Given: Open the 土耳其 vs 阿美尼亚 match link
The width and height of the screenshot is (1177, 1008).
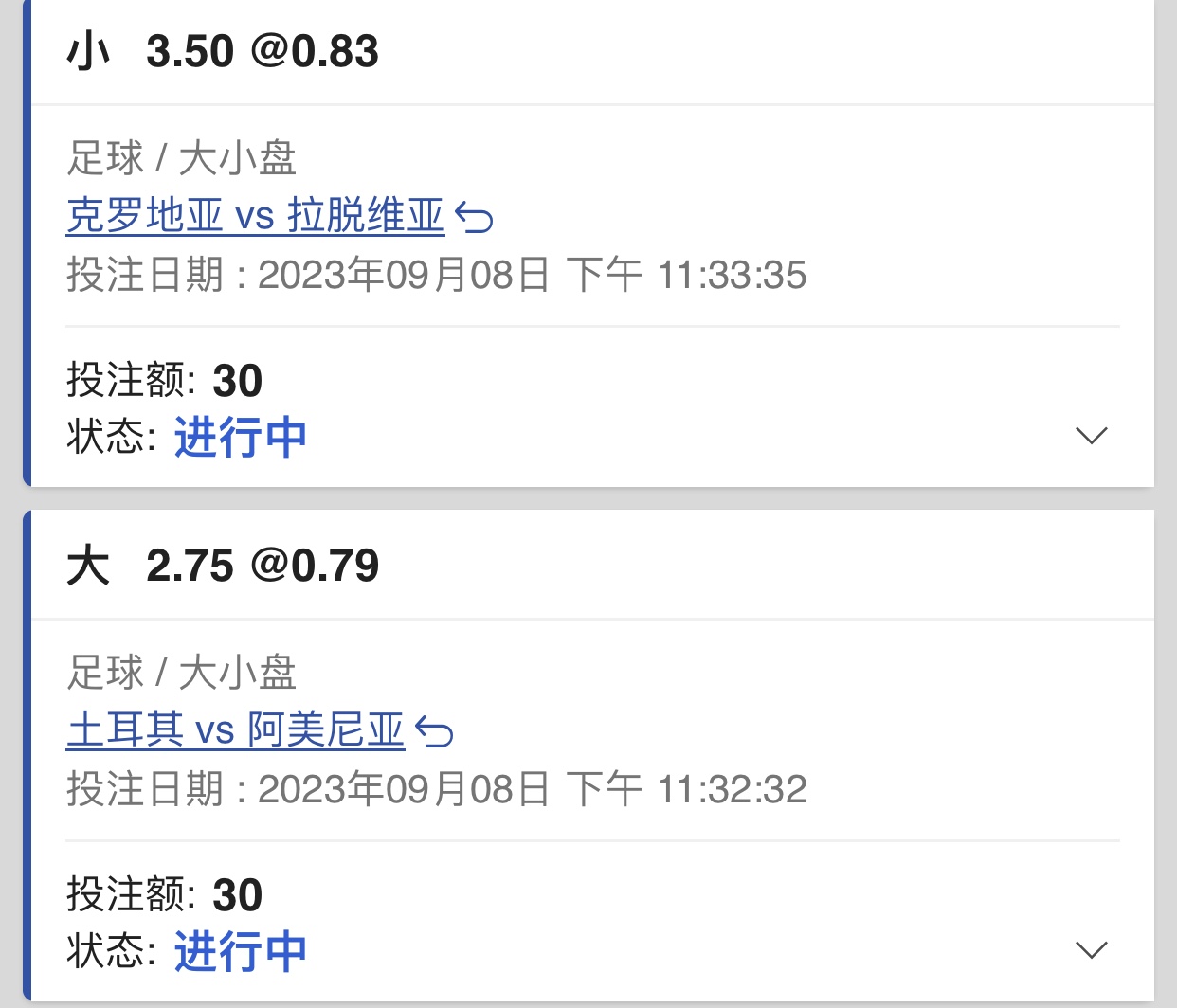Looking at the screenshot, I should (235, 730).
